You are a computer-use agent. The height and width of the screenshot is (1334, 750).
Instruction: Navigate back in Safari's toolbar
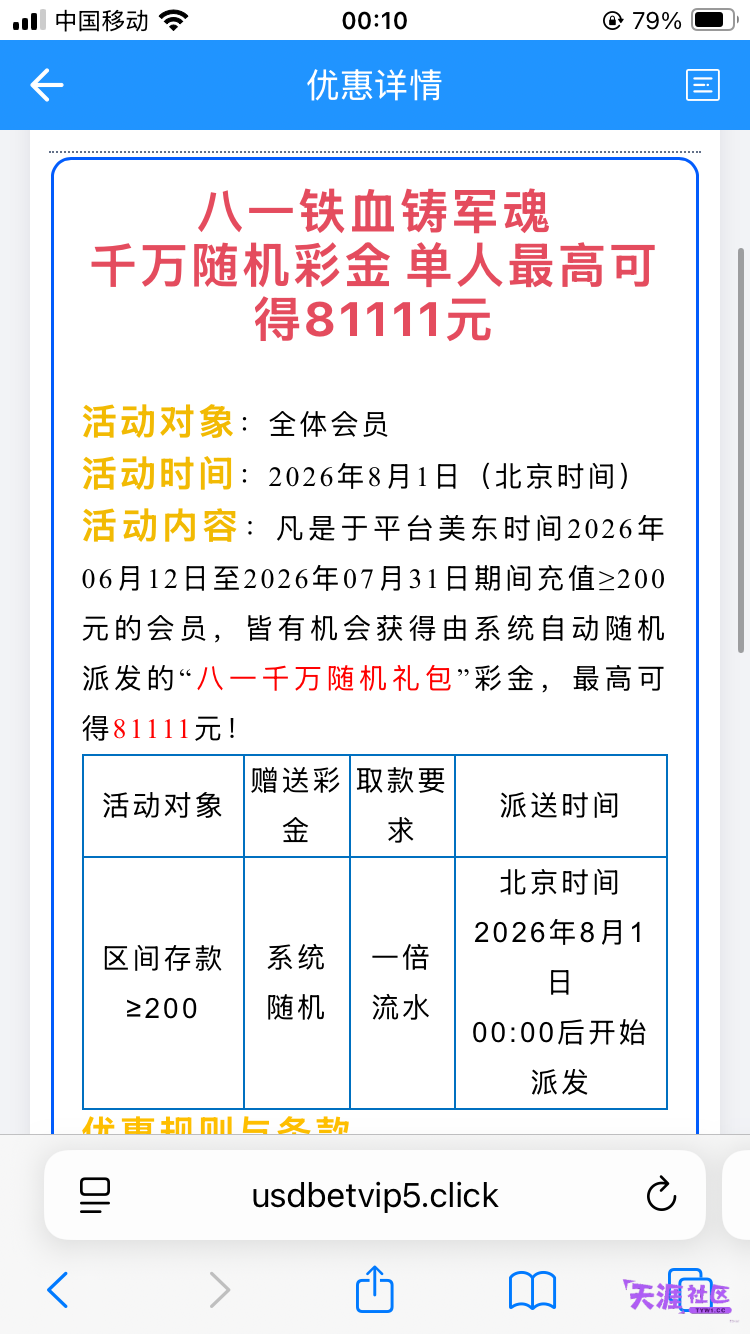(x=58, y=1290)
